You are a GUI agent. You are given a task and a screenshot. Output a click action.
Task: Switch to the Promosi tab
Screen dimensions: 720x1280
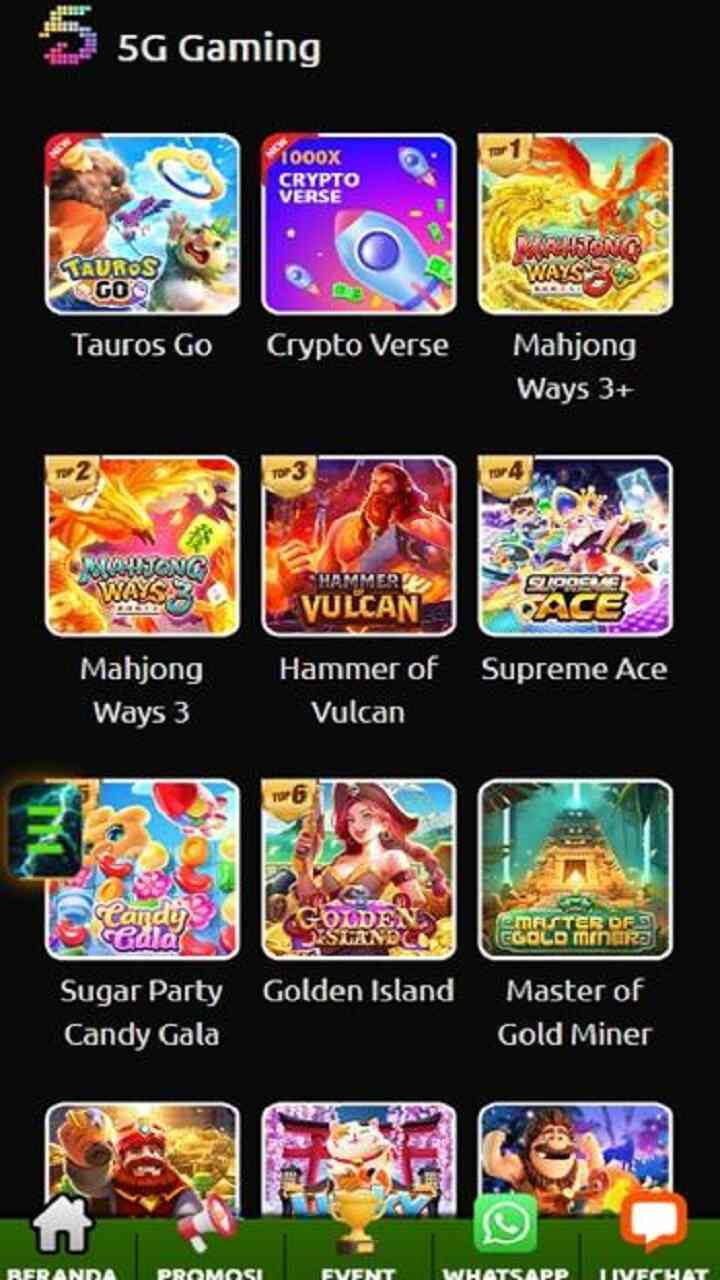point(208,1238)
